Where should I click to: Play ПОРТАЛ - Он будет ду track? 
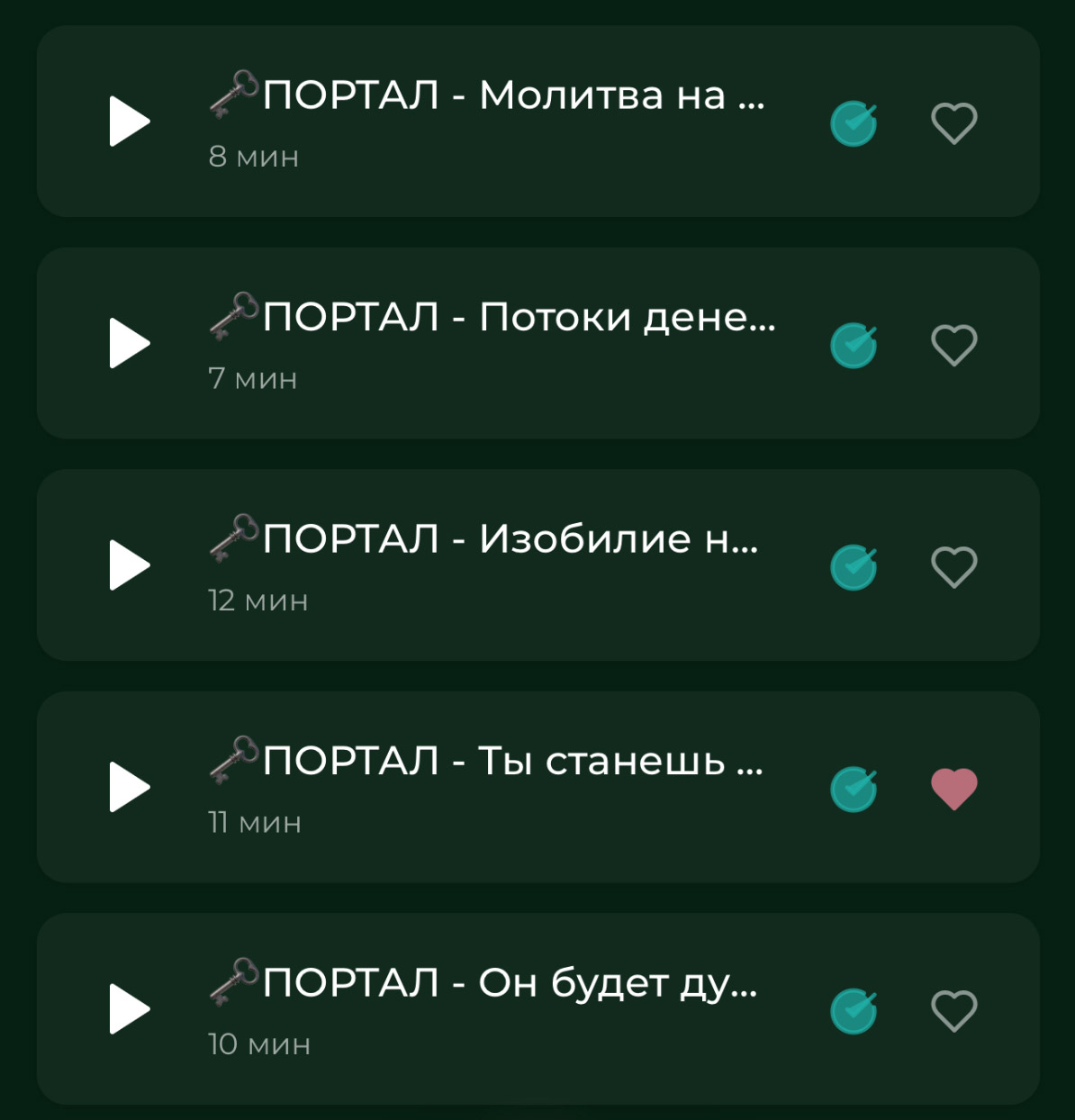tap(129, 1009)
